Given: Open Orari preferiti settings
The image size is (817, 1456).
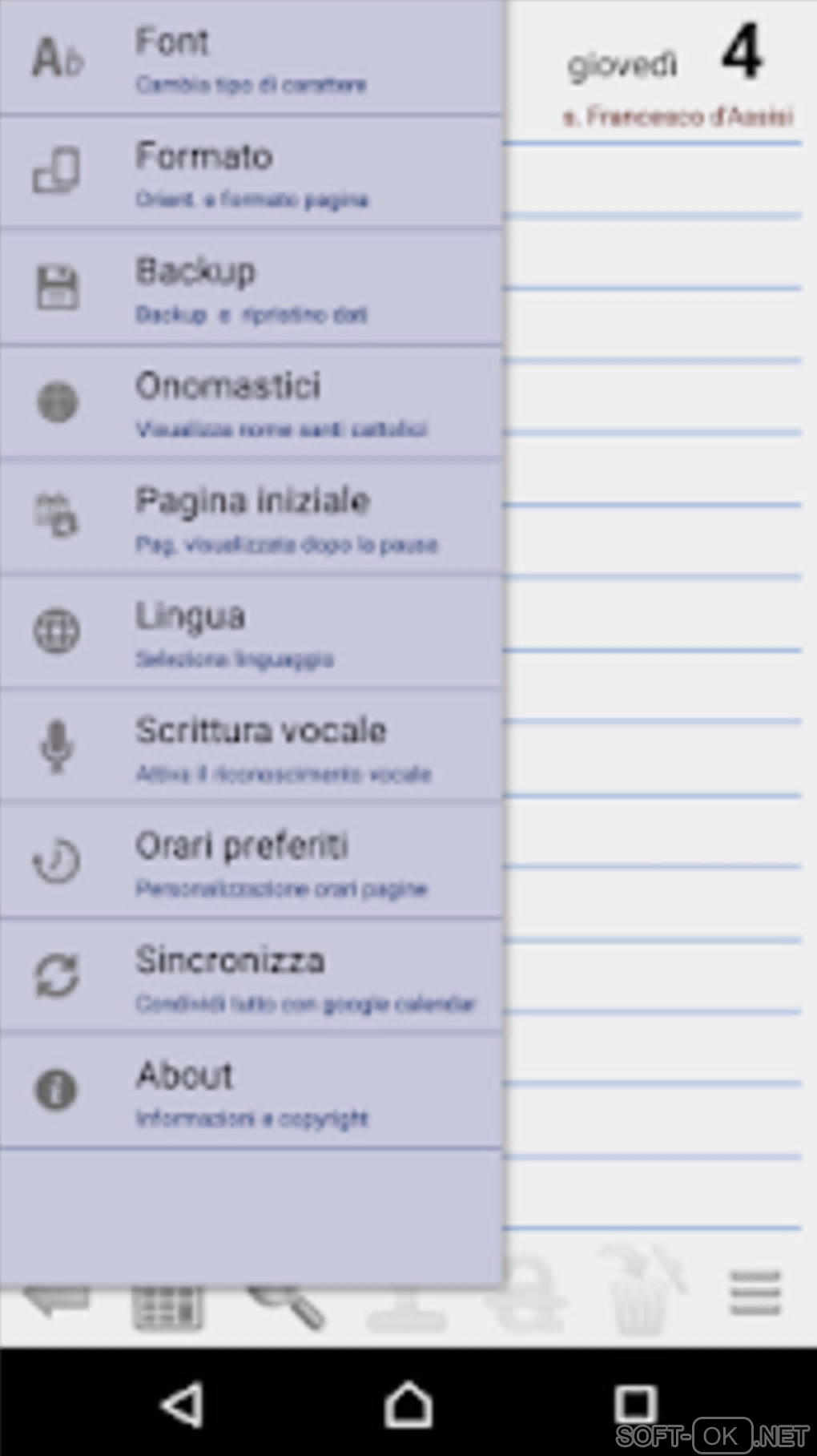Looking at the screenshot, I should 251,862.
